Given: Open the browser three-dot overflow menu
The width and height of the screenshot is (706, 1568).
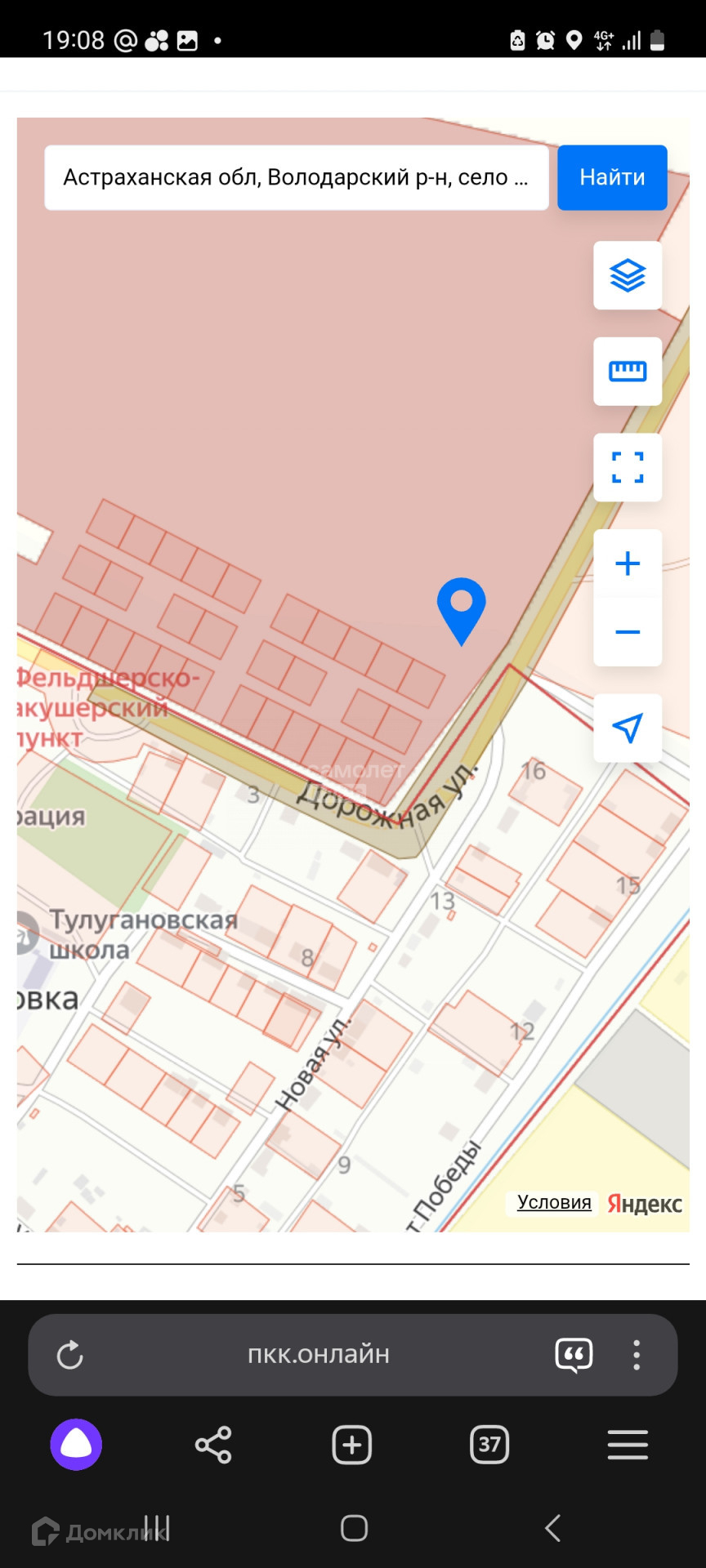Looking at the screenshot, I should point(637,1355).
